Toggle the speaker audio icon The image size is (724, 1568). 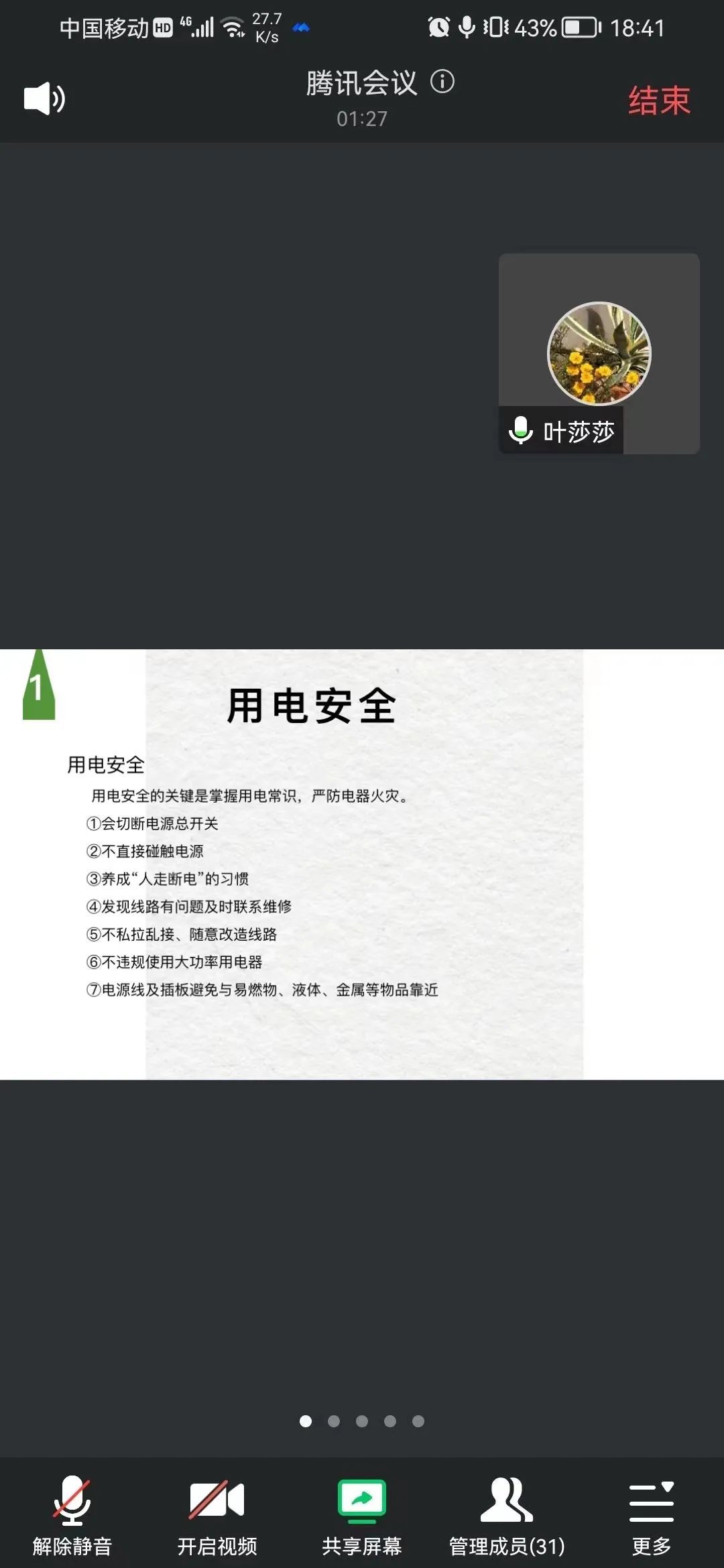pyautogui.click(x=44, y=99)
